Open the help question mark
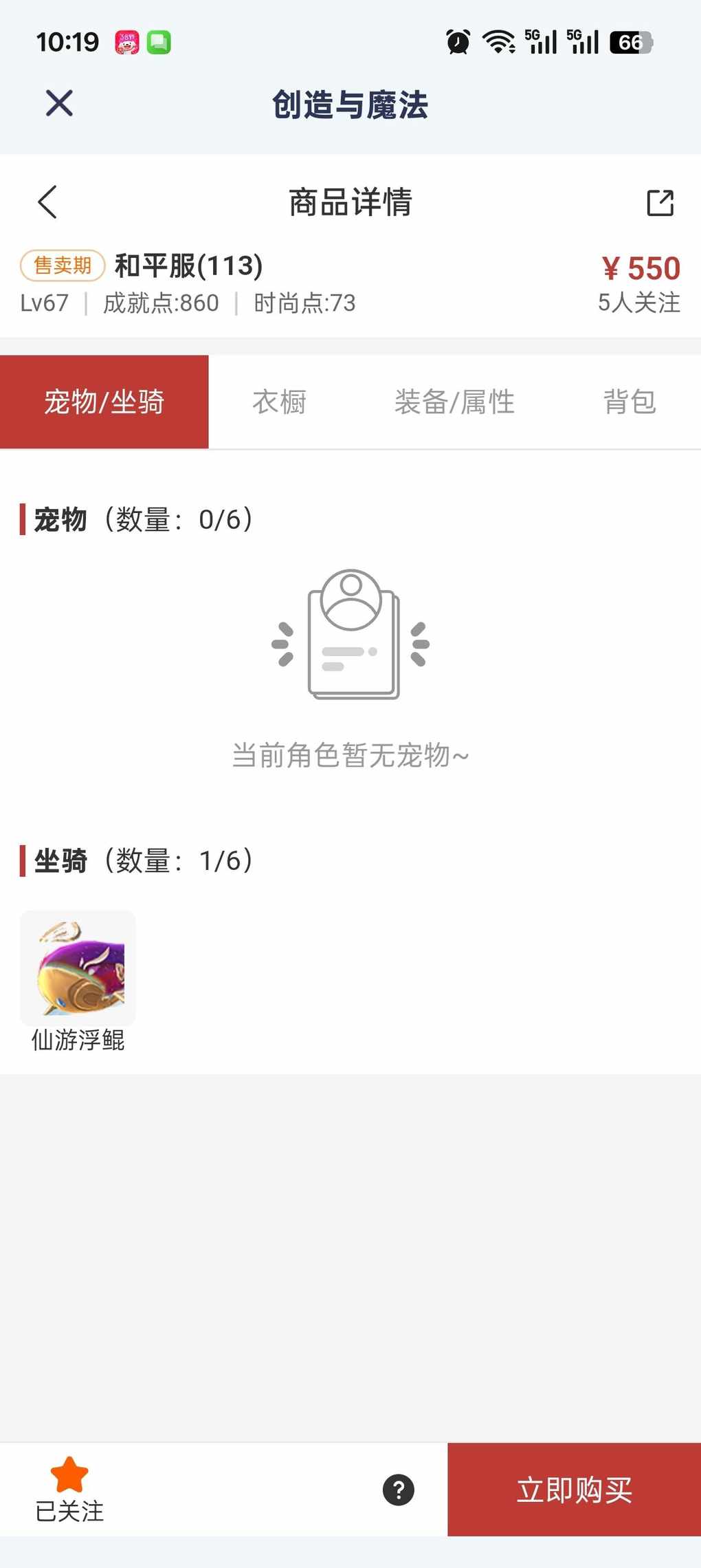Screen dimensions: 701x1568 (x=399, y=1490)
